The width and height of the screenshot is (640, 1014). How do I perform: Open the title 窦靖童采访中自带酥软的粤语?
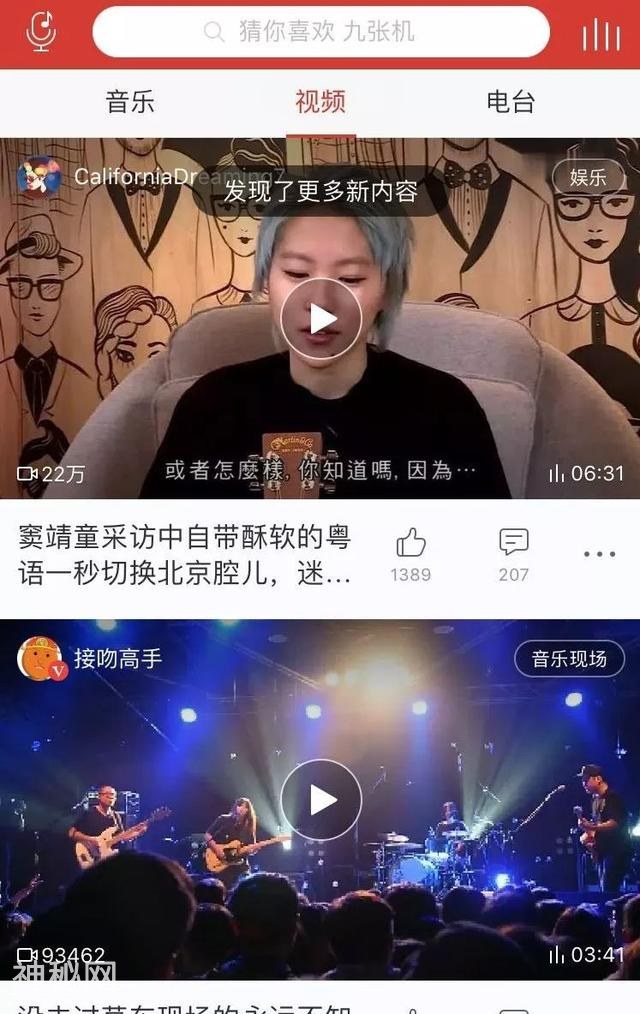coord(186,557)
